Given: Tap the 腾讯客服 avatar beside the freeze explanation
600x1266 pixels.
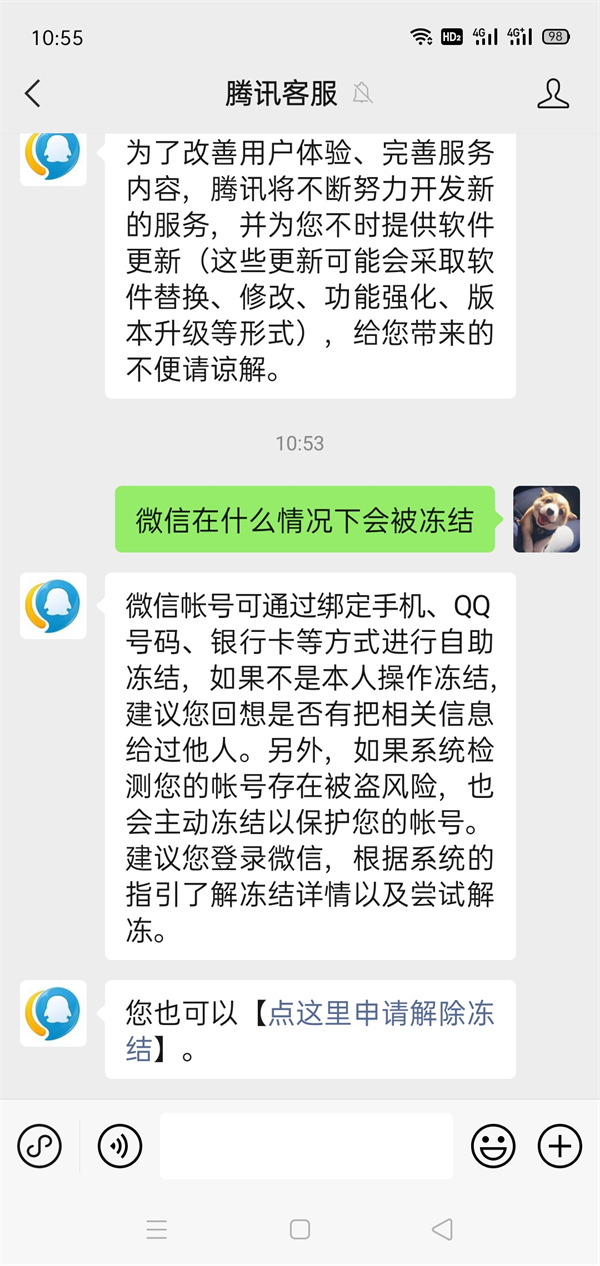Looking at the screenshot, I should 53,606.
